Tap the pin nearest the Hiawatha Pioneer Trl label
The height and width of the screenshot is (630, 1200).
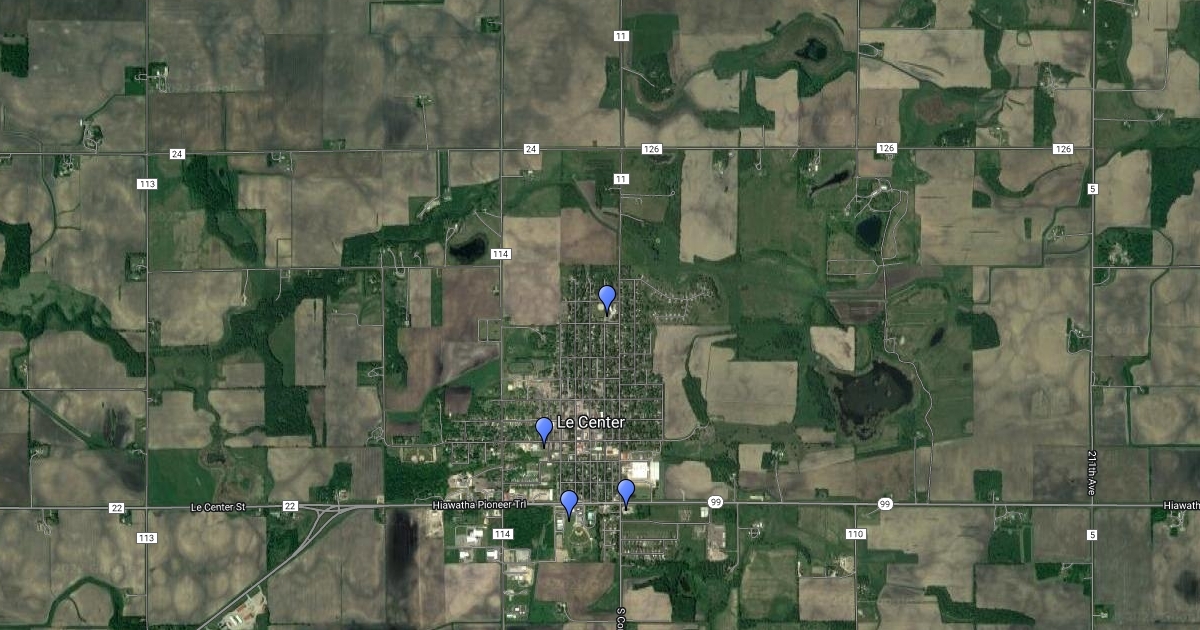569,502
